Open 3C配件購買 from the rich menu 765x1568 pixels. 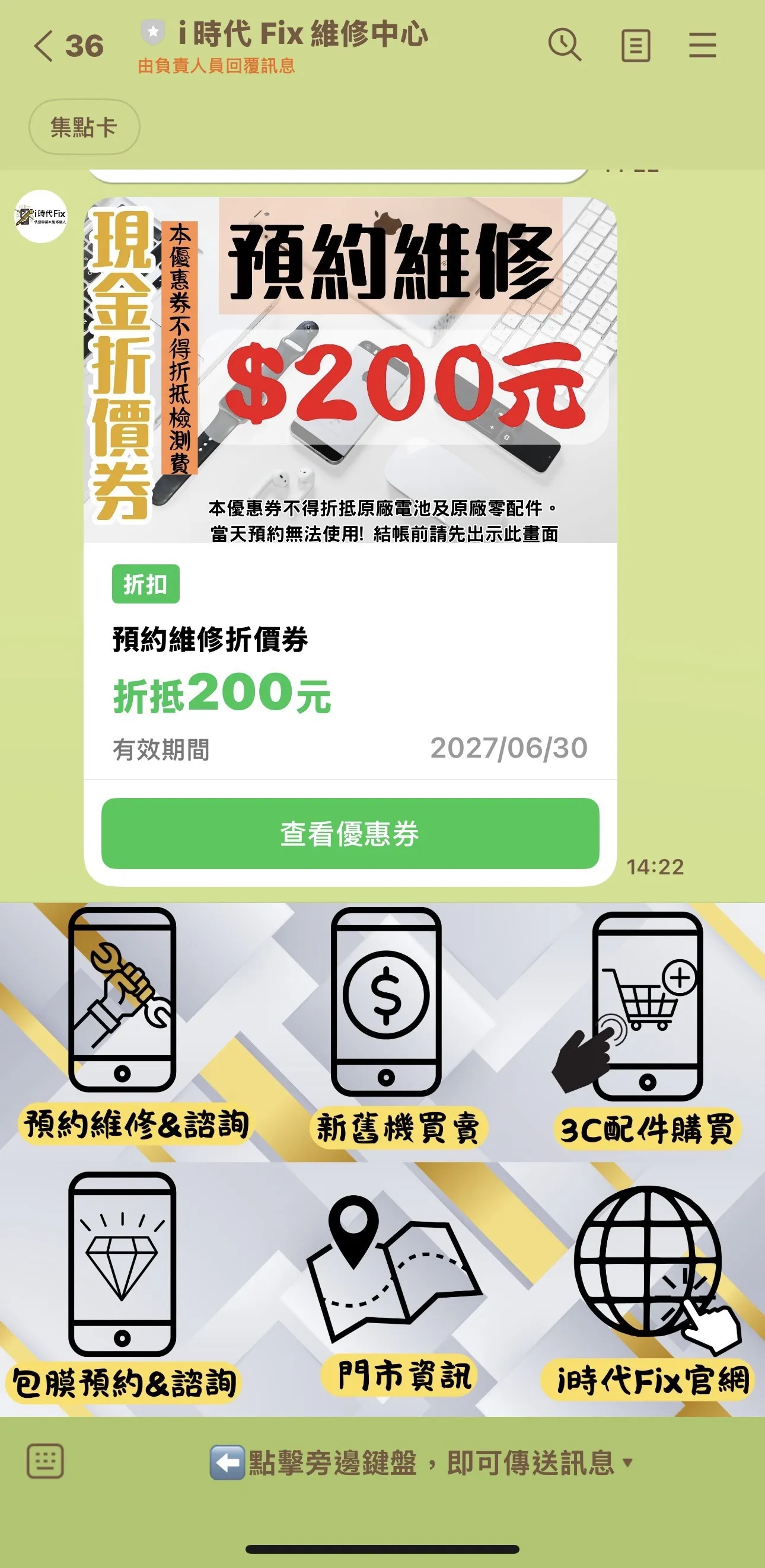point(646,1029)
